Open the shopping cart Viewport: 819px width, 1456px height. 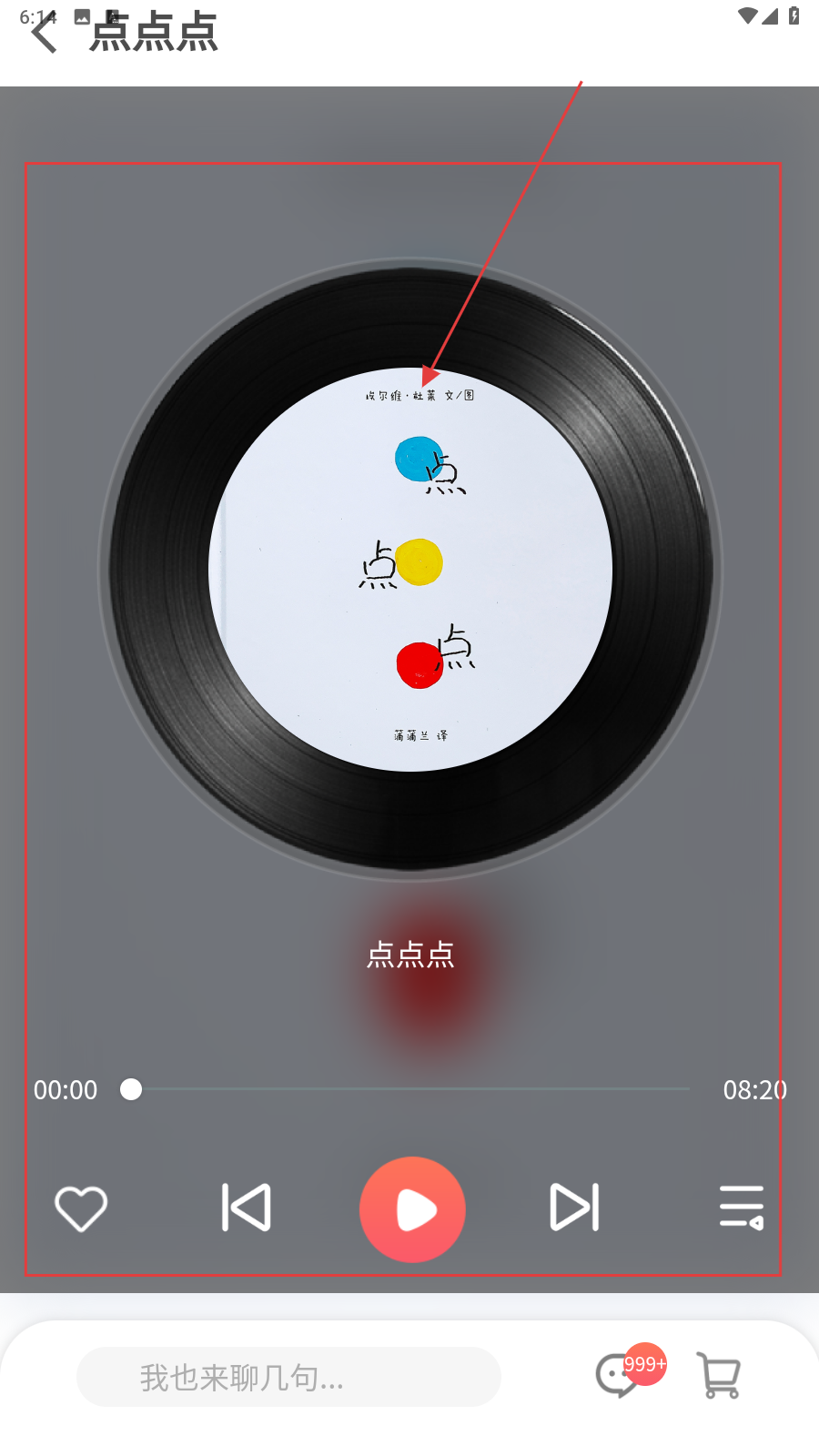tap(718, 1375)
